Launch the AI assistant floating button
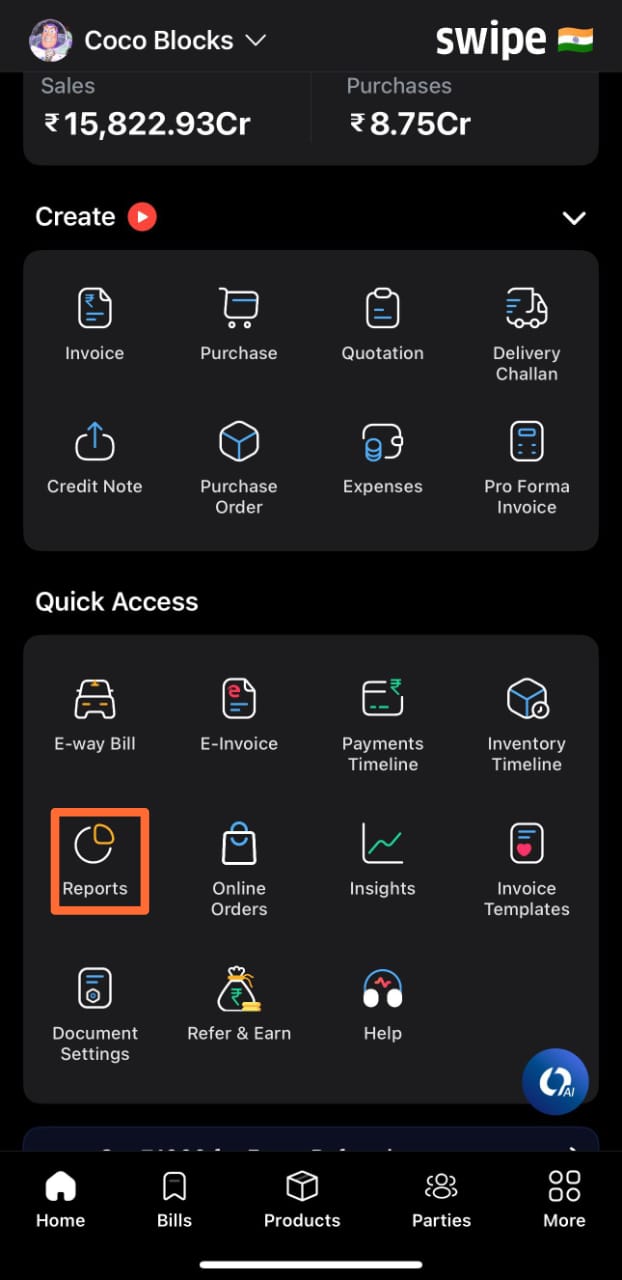622x1280 pixels. point(555,1081)
